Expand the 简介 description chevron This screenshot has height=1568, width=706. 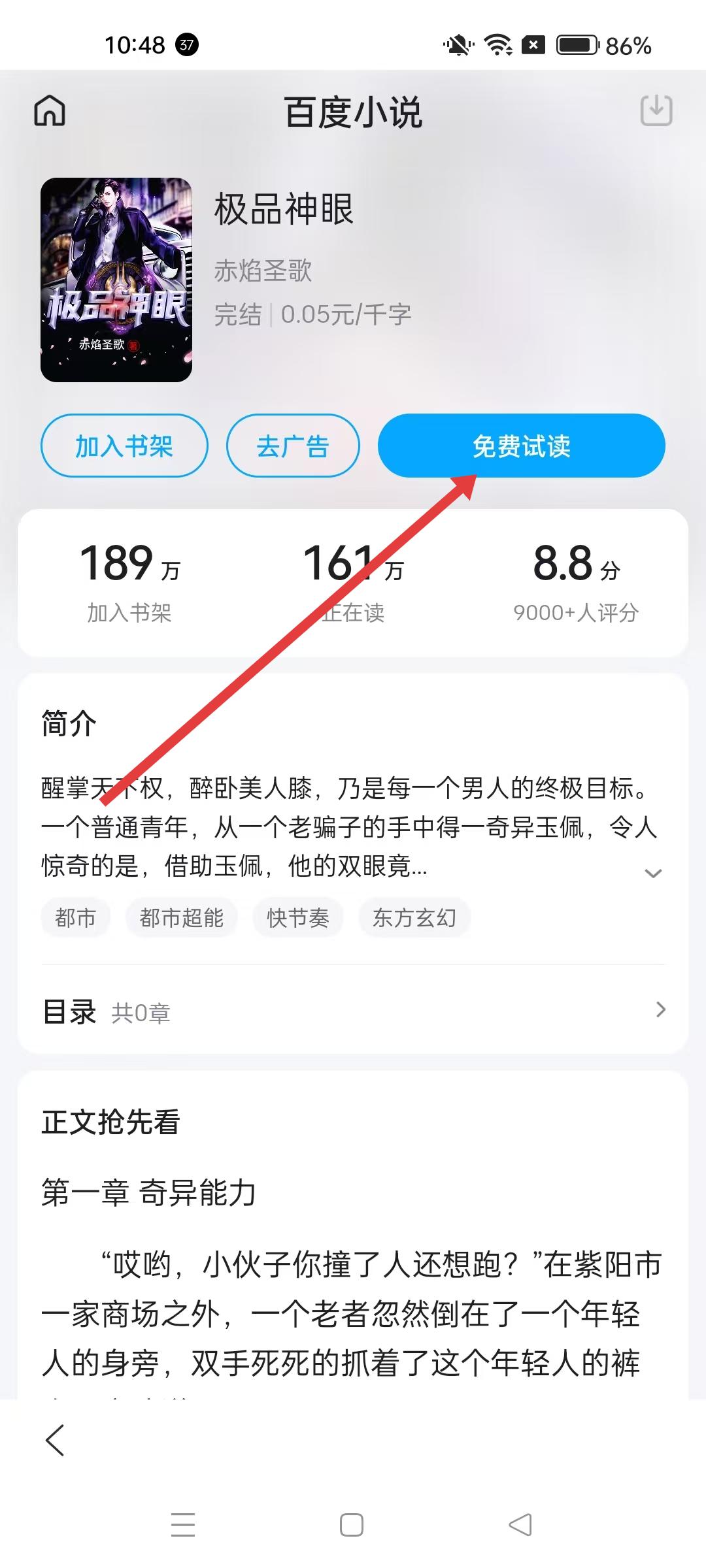pos(653,874)
